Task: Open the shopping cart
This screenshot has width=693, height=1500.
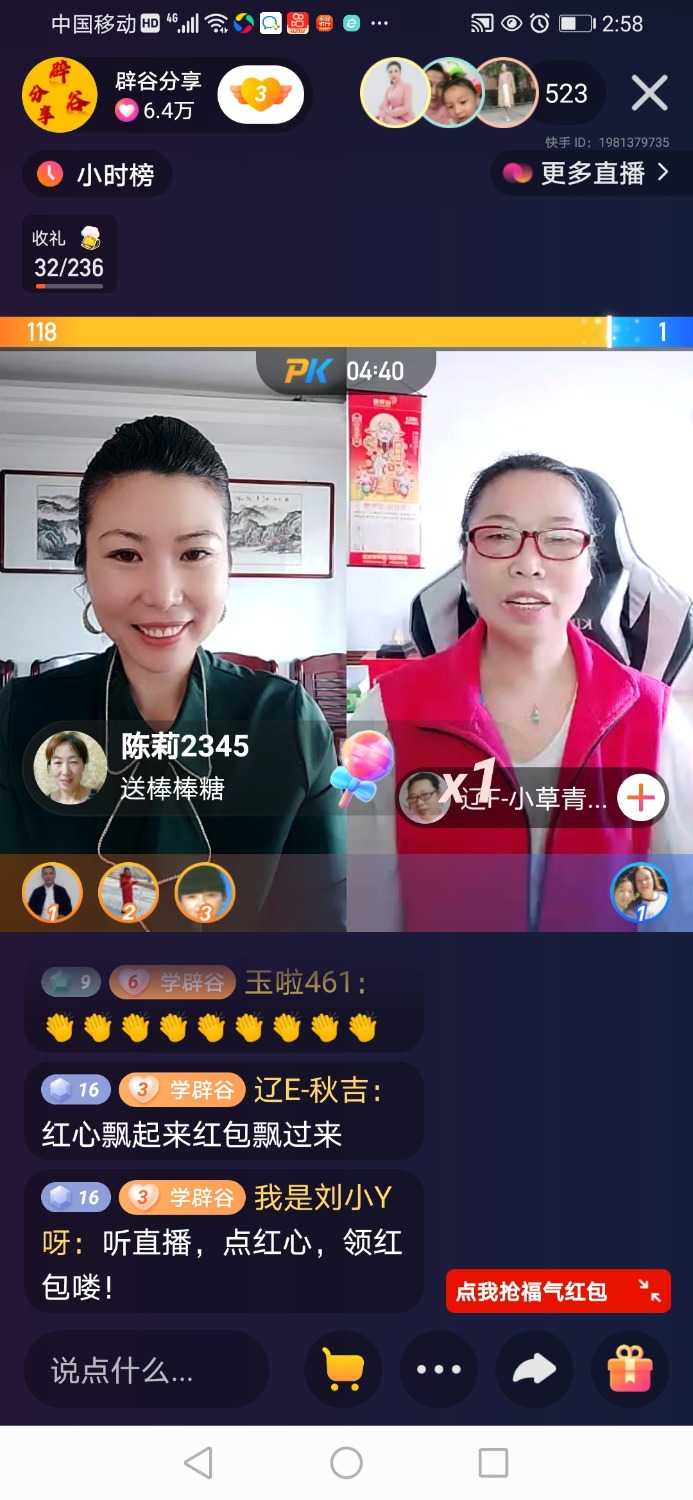Action: tap(343, 1369)
